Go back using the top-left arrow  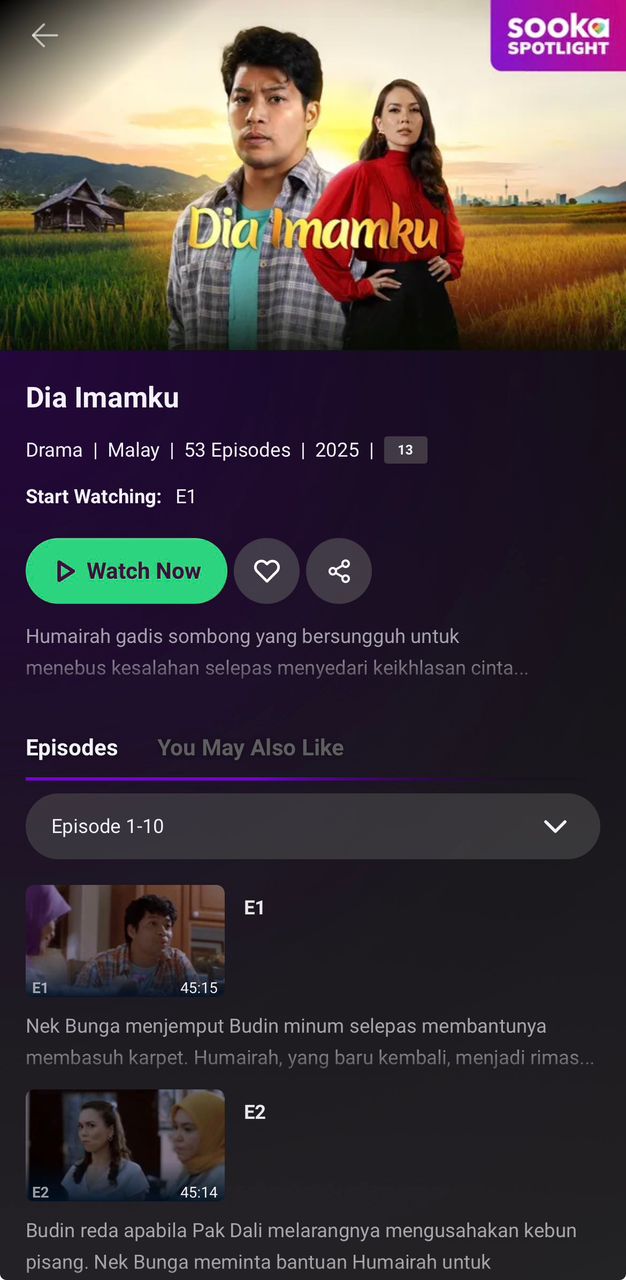pos(44,36)
